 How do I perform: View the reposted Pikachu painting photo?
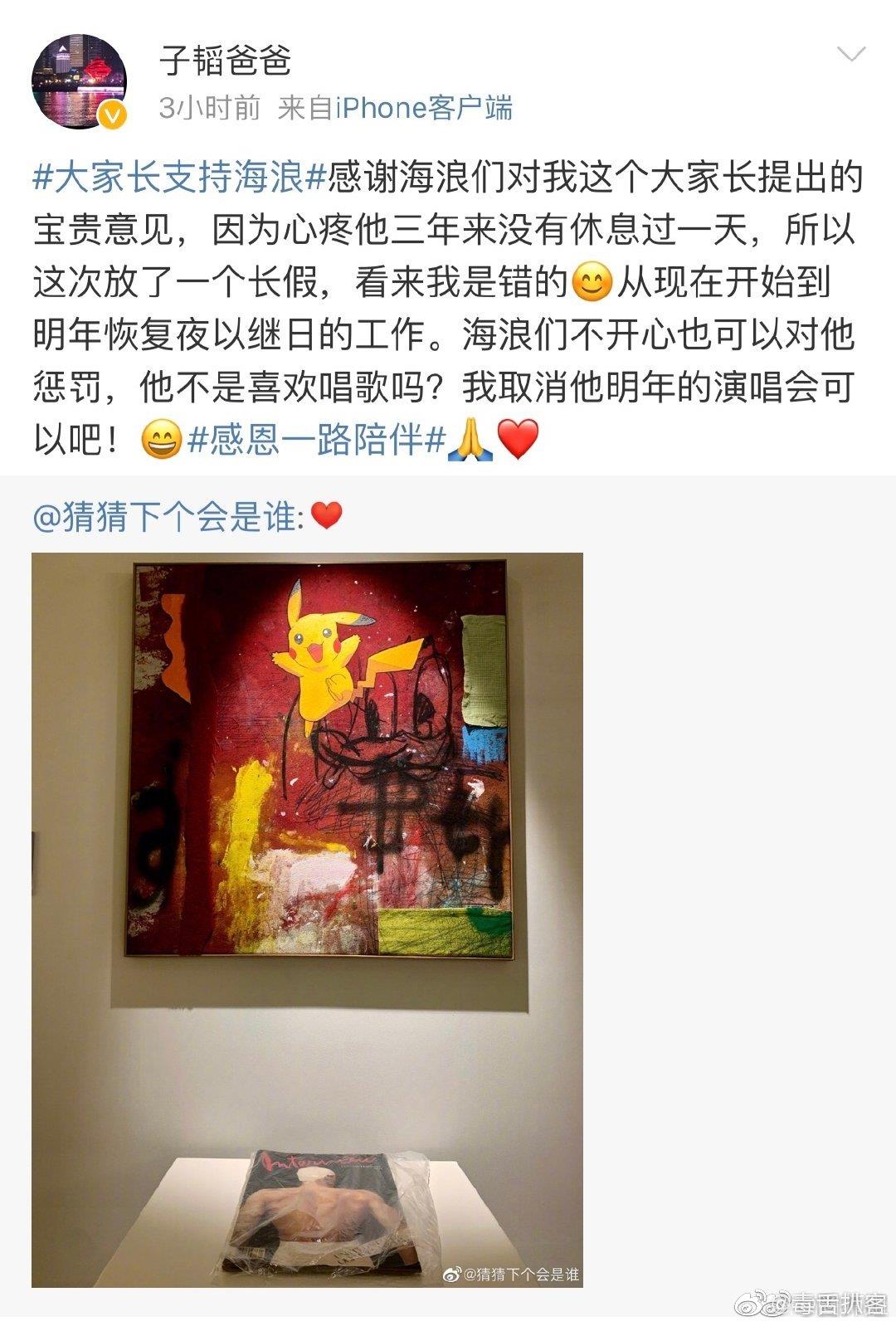[x=307, y=919]
